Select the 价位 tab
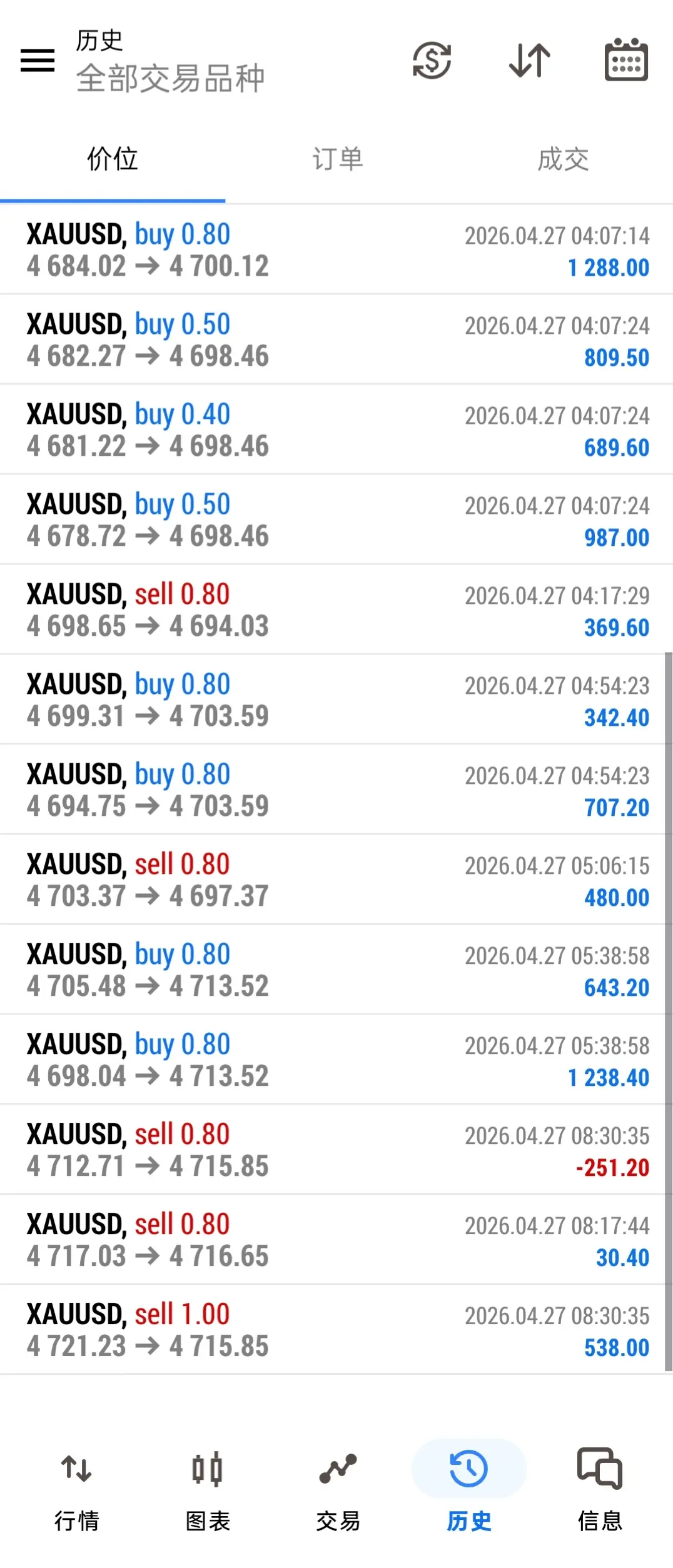The height and width of the screenshot is (1568, 673). (113, 159)
